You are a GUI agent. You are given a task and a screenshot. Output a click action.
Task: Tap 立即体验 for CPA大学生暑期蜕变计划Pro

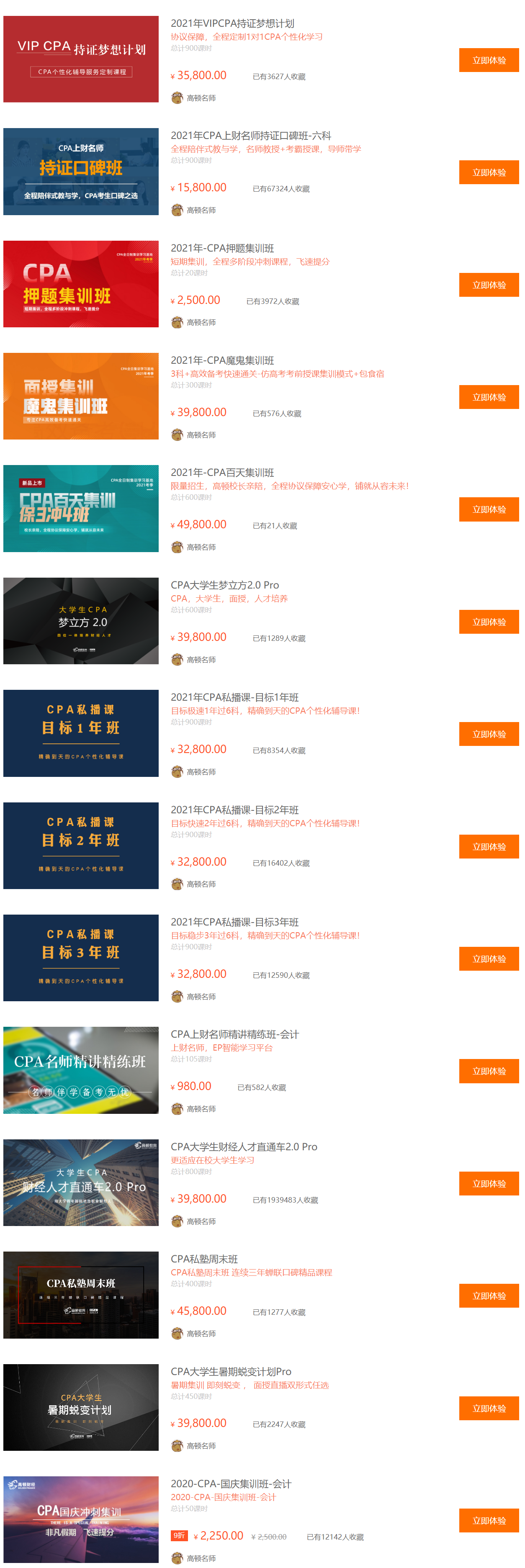coord(489,1409)
